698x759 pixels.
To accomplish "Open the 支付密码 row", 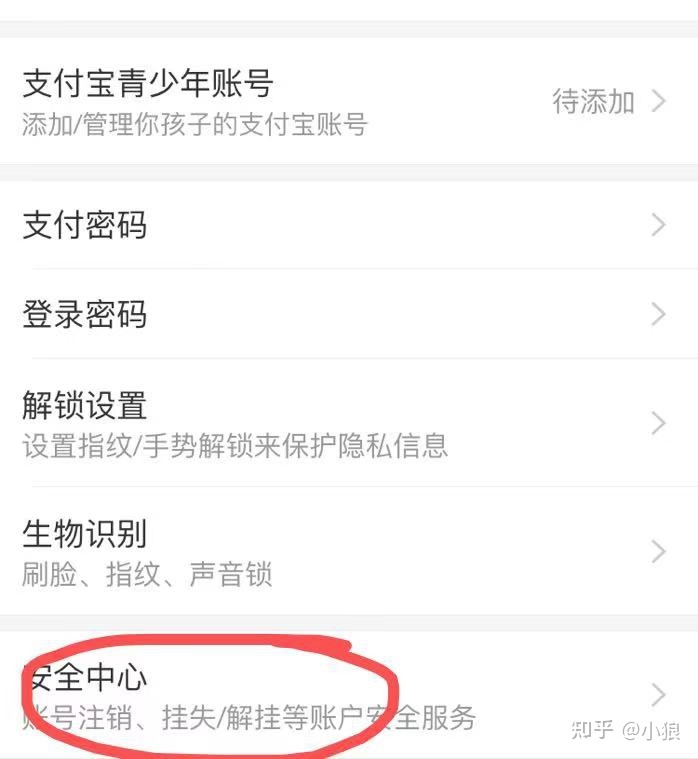I will click(x=349, y=225).
